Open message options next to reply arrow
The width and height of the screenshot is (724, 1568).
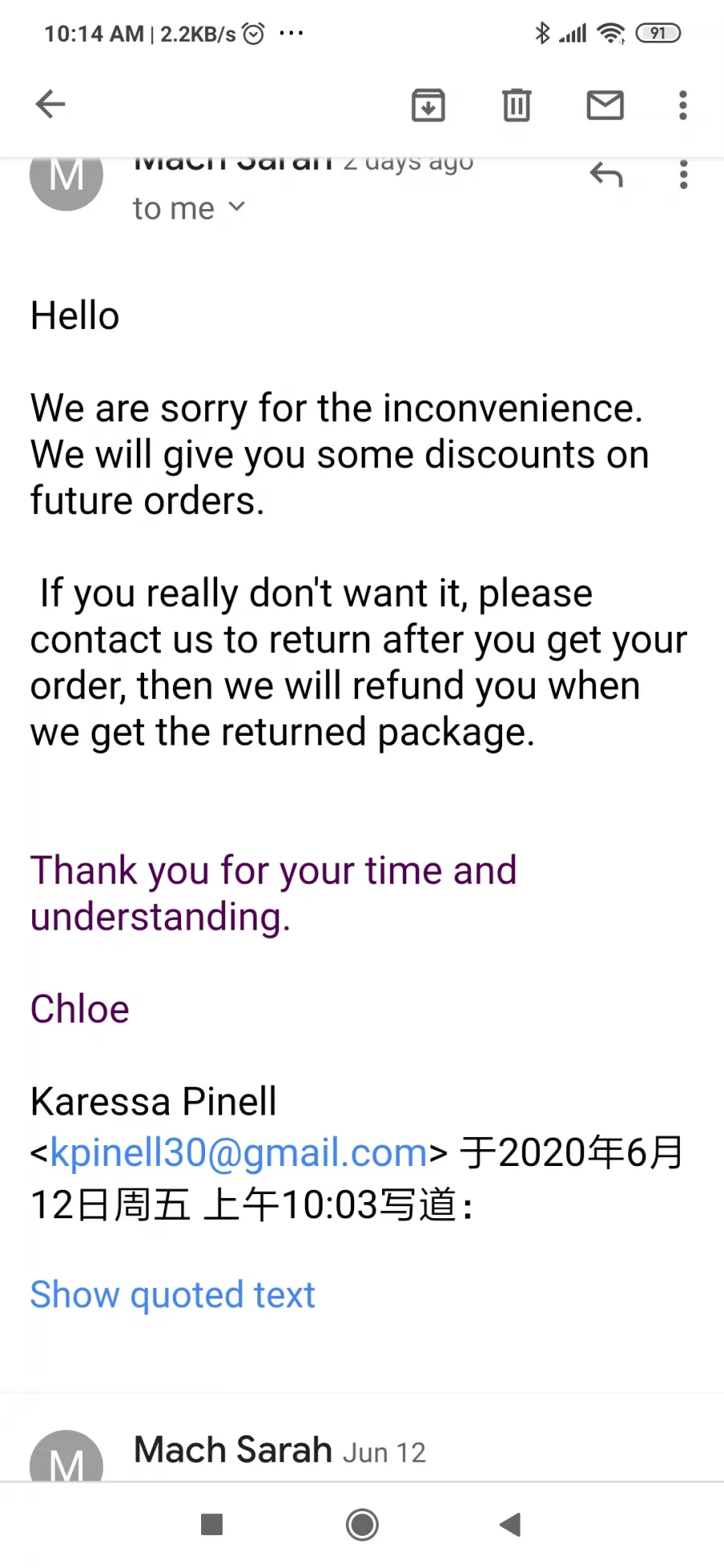pyautogui.click(x=683, y=174)
